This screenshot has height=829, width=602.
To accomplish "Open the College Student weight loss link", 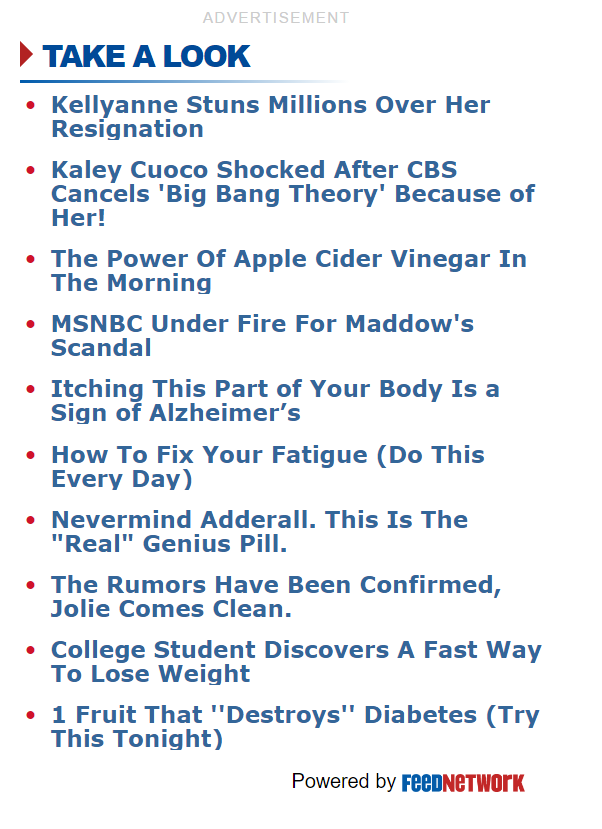I will (295, 662).
